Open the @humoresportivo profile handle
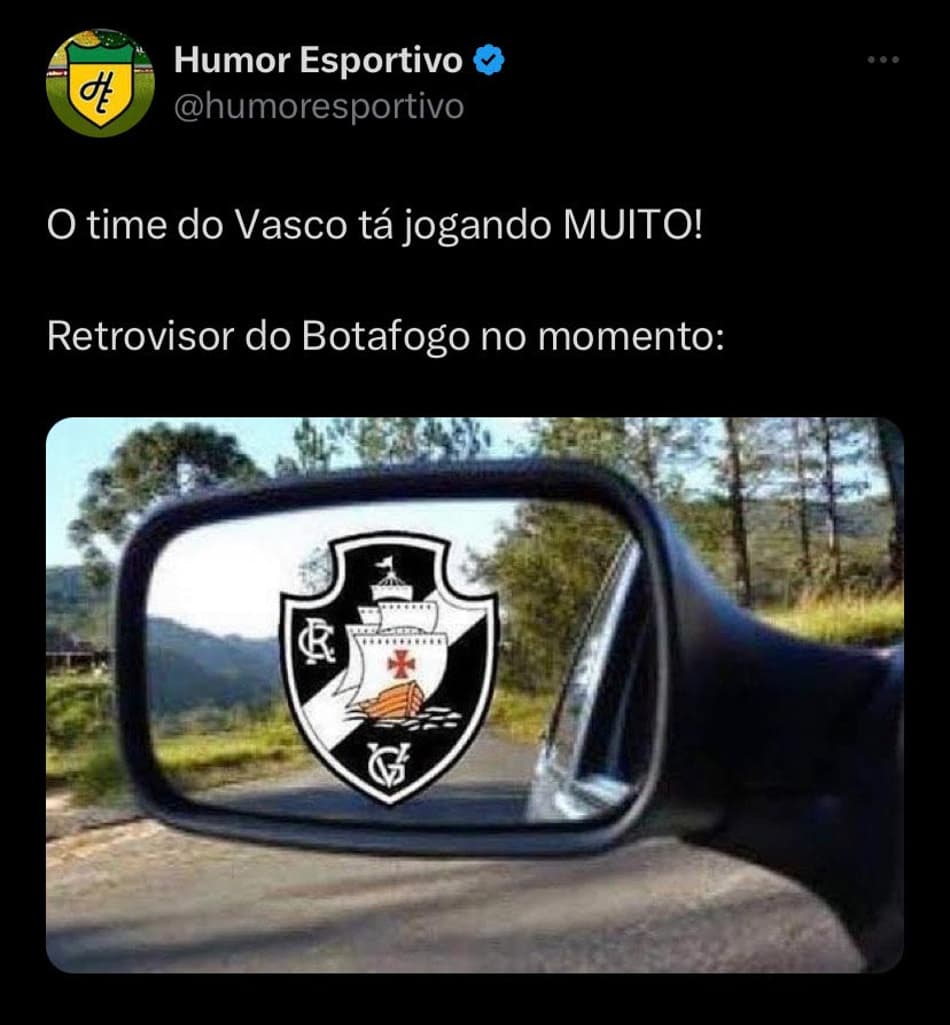The width and height of the screenshot is (950, 1025). pos(319,106)
